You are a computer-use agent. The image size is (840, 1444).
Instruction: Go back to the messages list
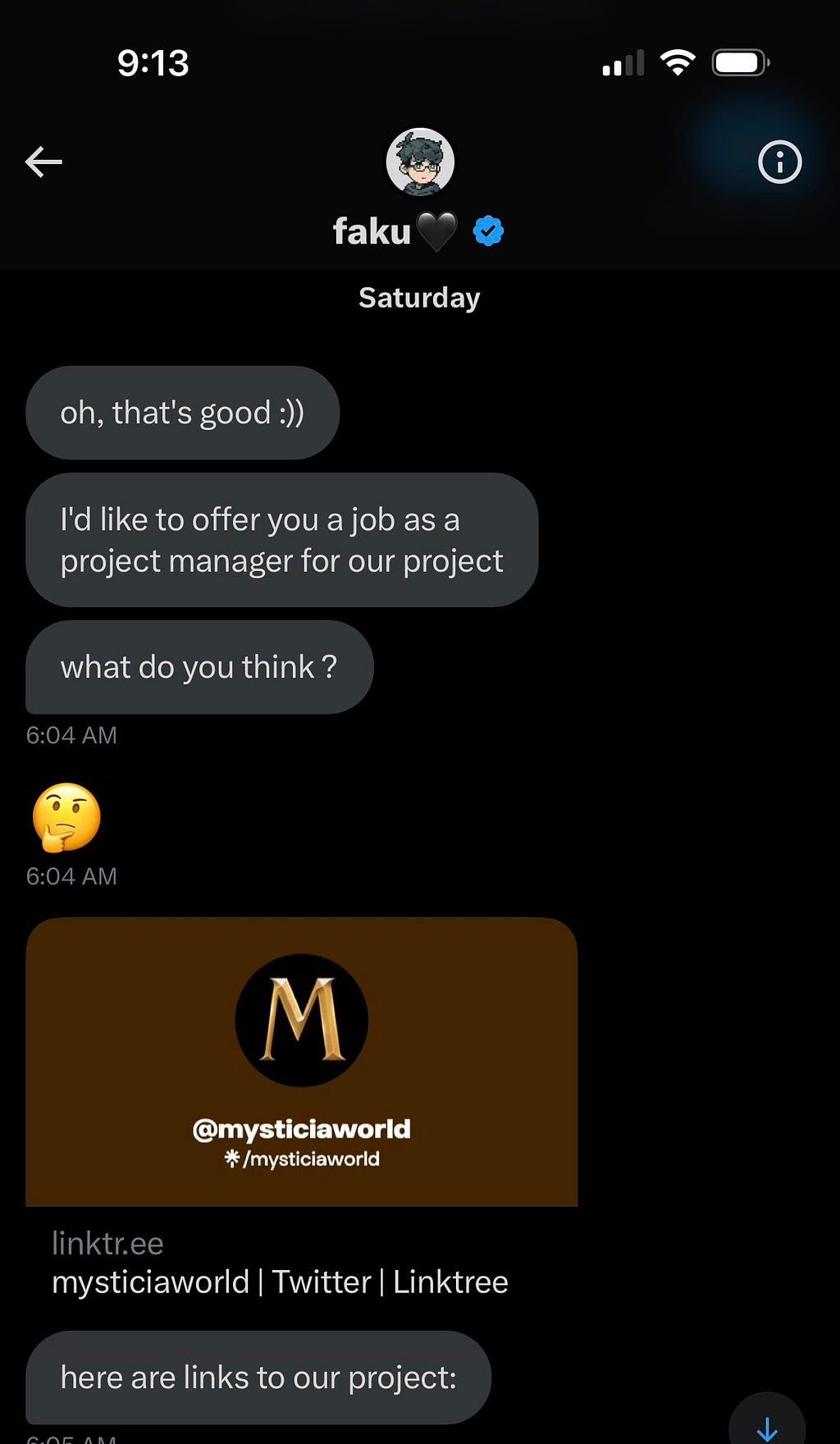[43, 162]
